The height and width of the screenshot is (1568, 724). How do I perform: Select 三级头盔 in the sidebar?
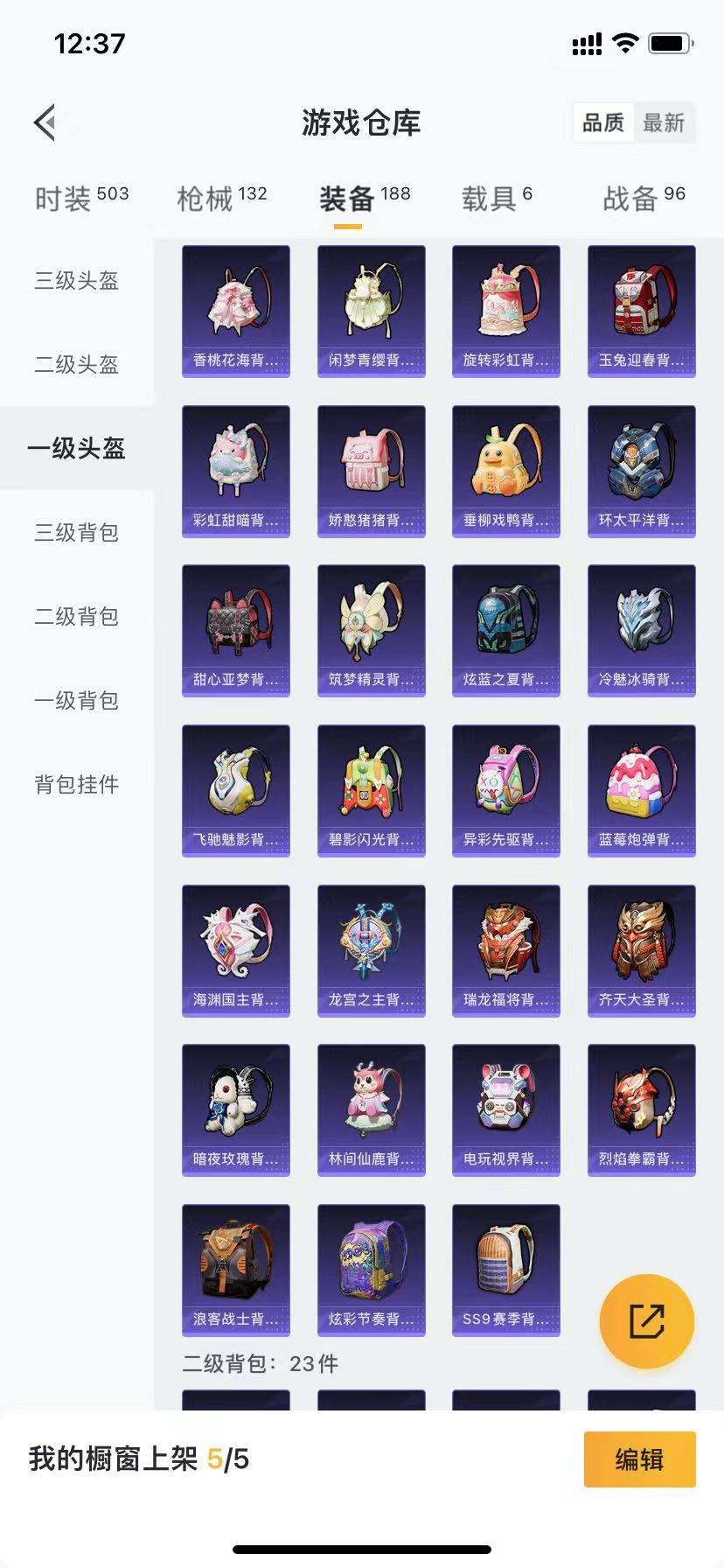(76, 281)
